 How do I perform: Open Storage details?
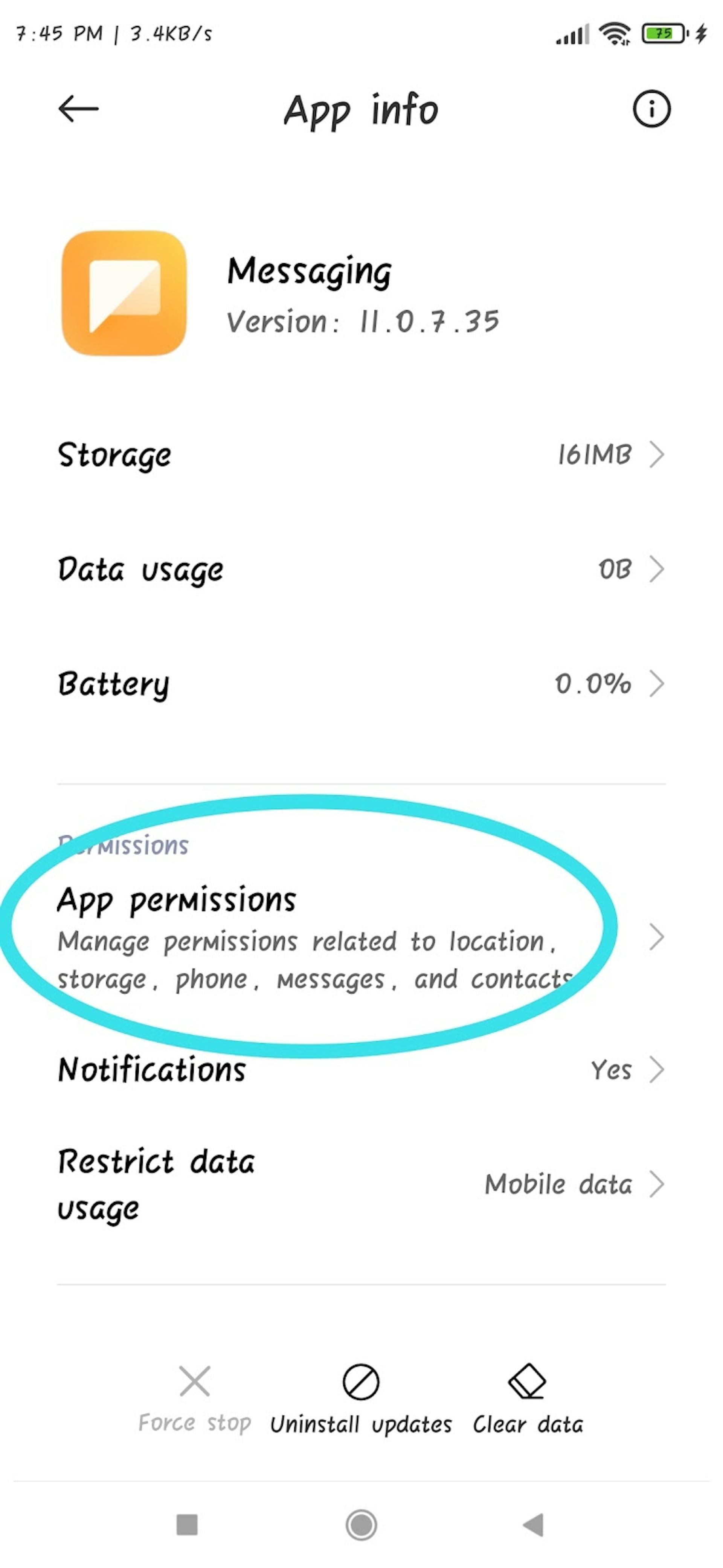click(361, 455)
